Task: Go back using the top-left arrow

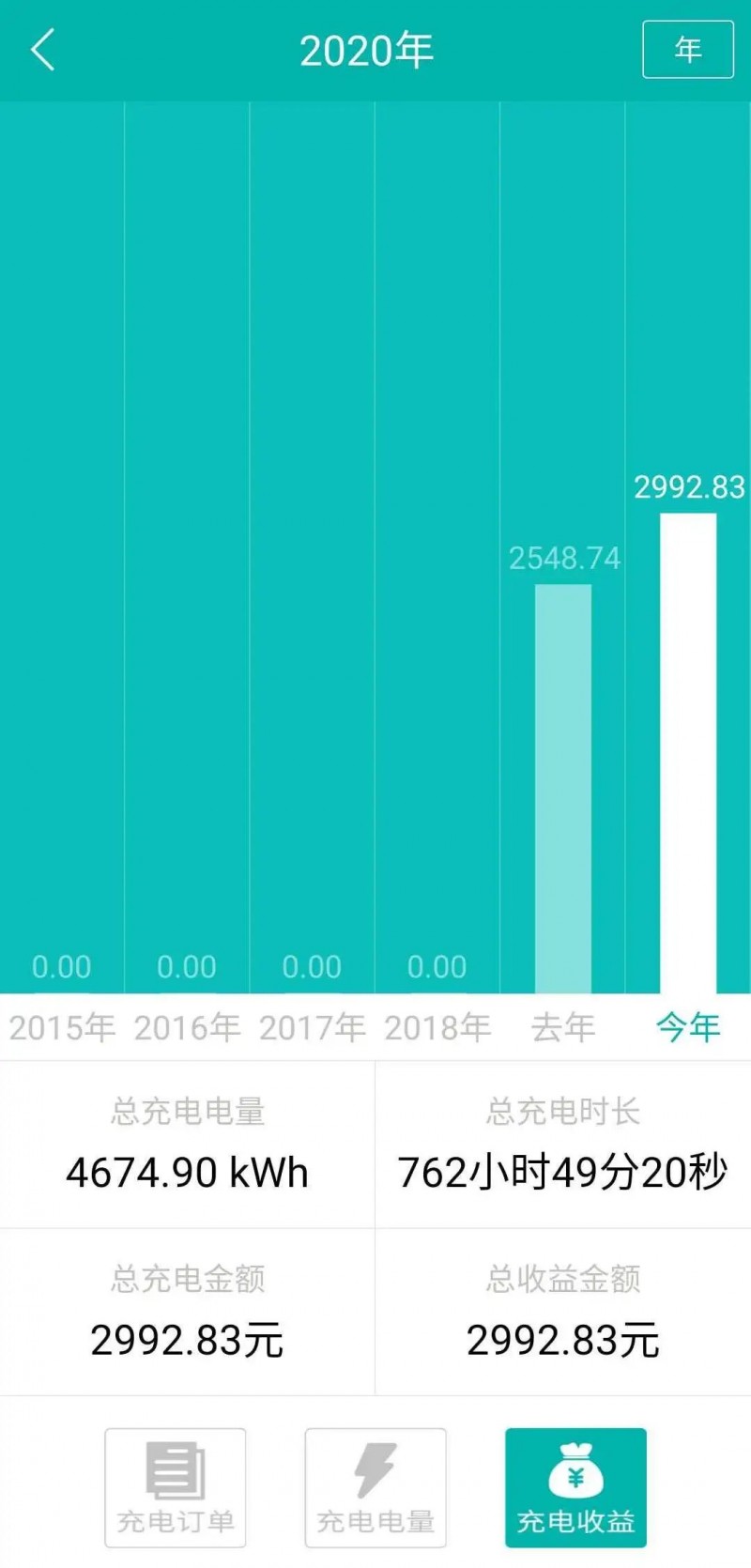Action: pos(43,50)
